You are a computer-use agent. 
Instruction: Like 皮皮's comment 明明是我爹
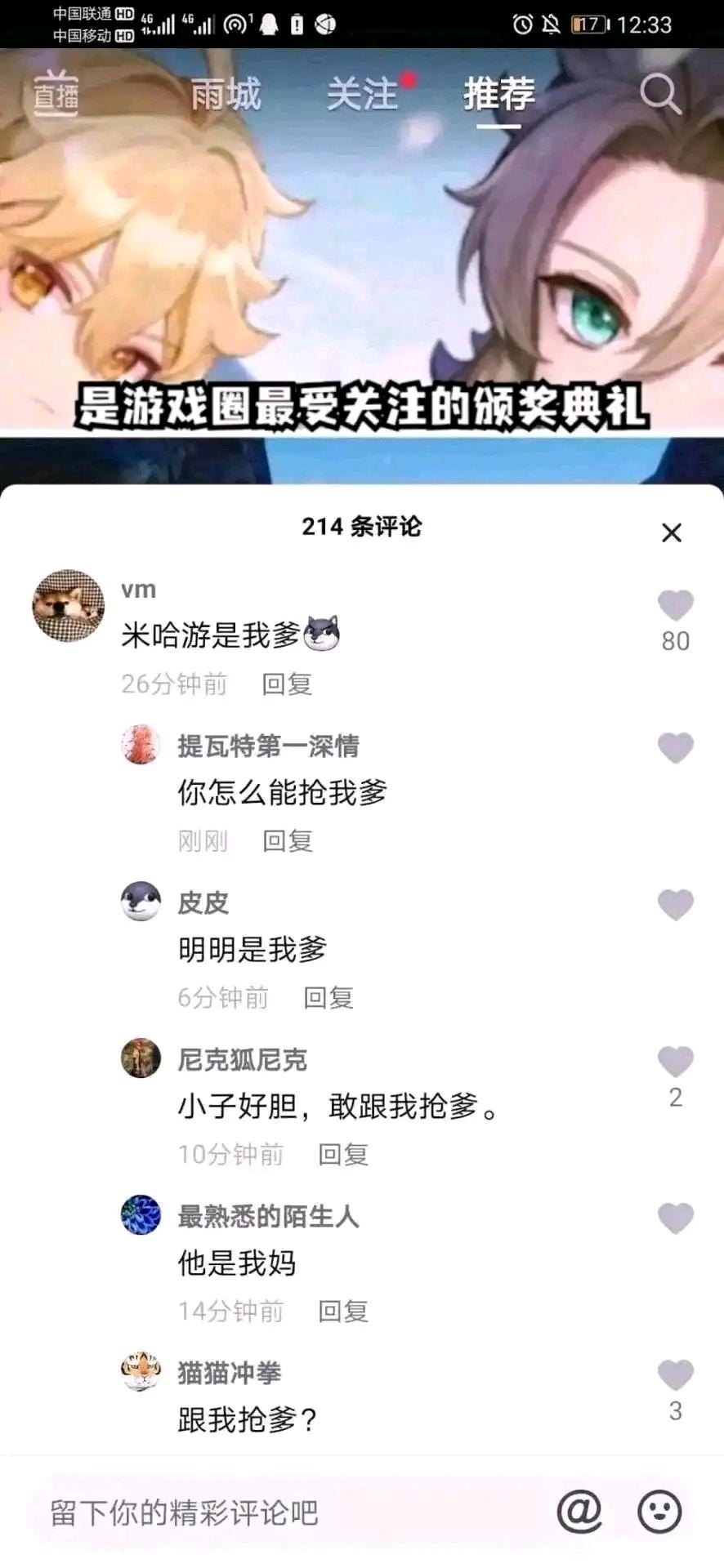click(x=675, y=904)
